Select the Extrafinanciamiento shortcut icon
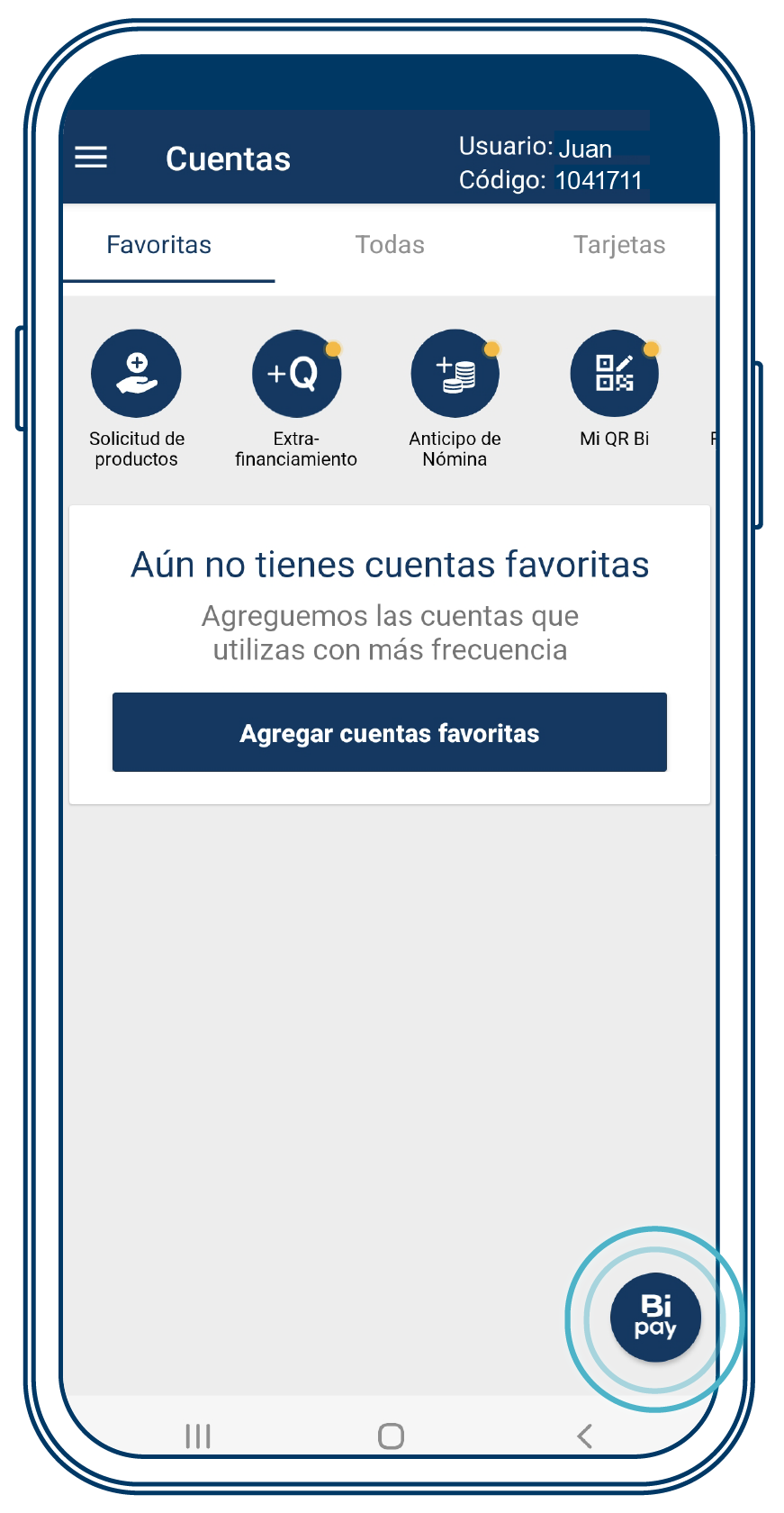Viewport: 784px width, 1513px height. coord(297,373)
